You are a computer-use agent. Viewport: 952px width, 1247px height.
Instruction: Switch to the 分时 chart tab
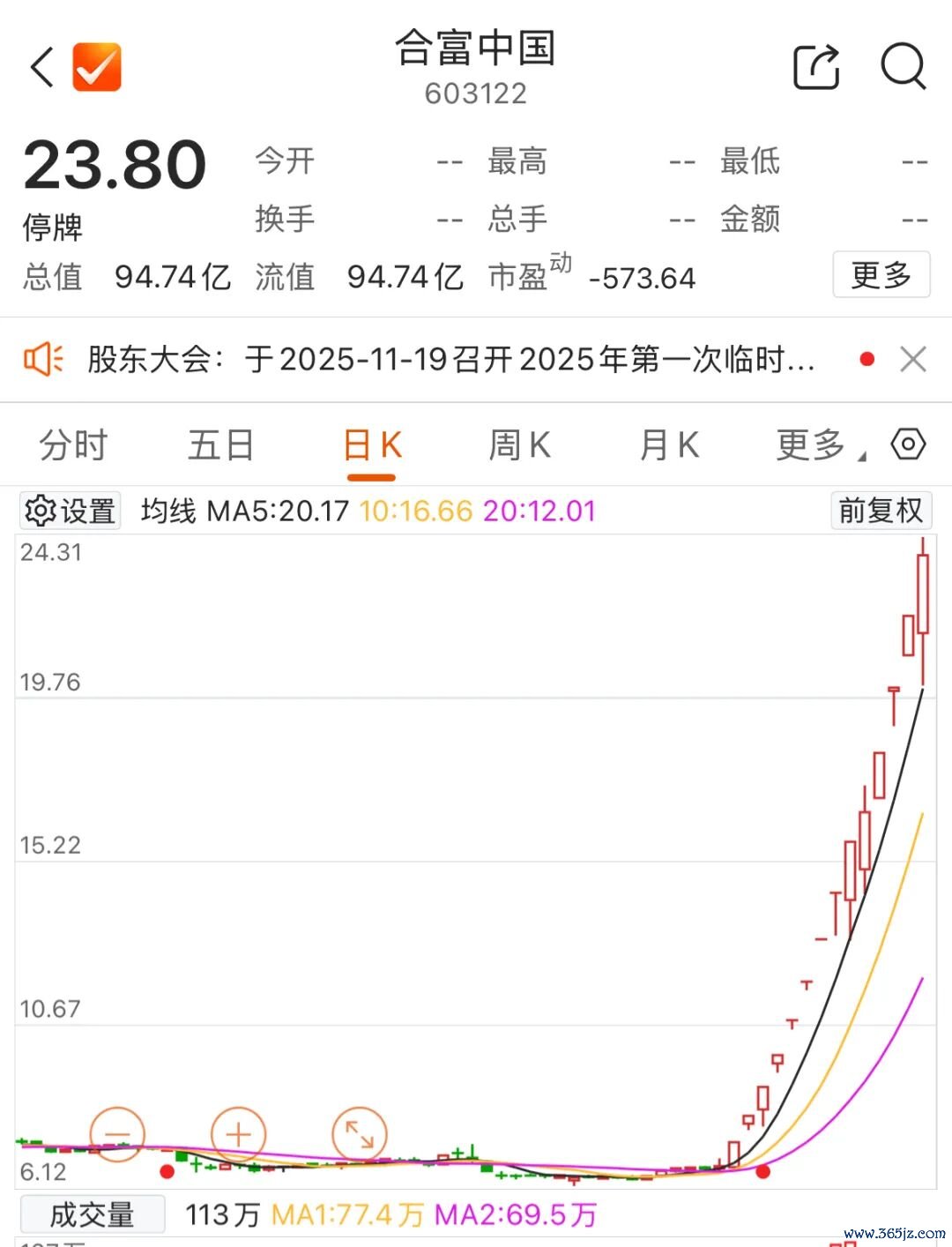pos(73,445)
